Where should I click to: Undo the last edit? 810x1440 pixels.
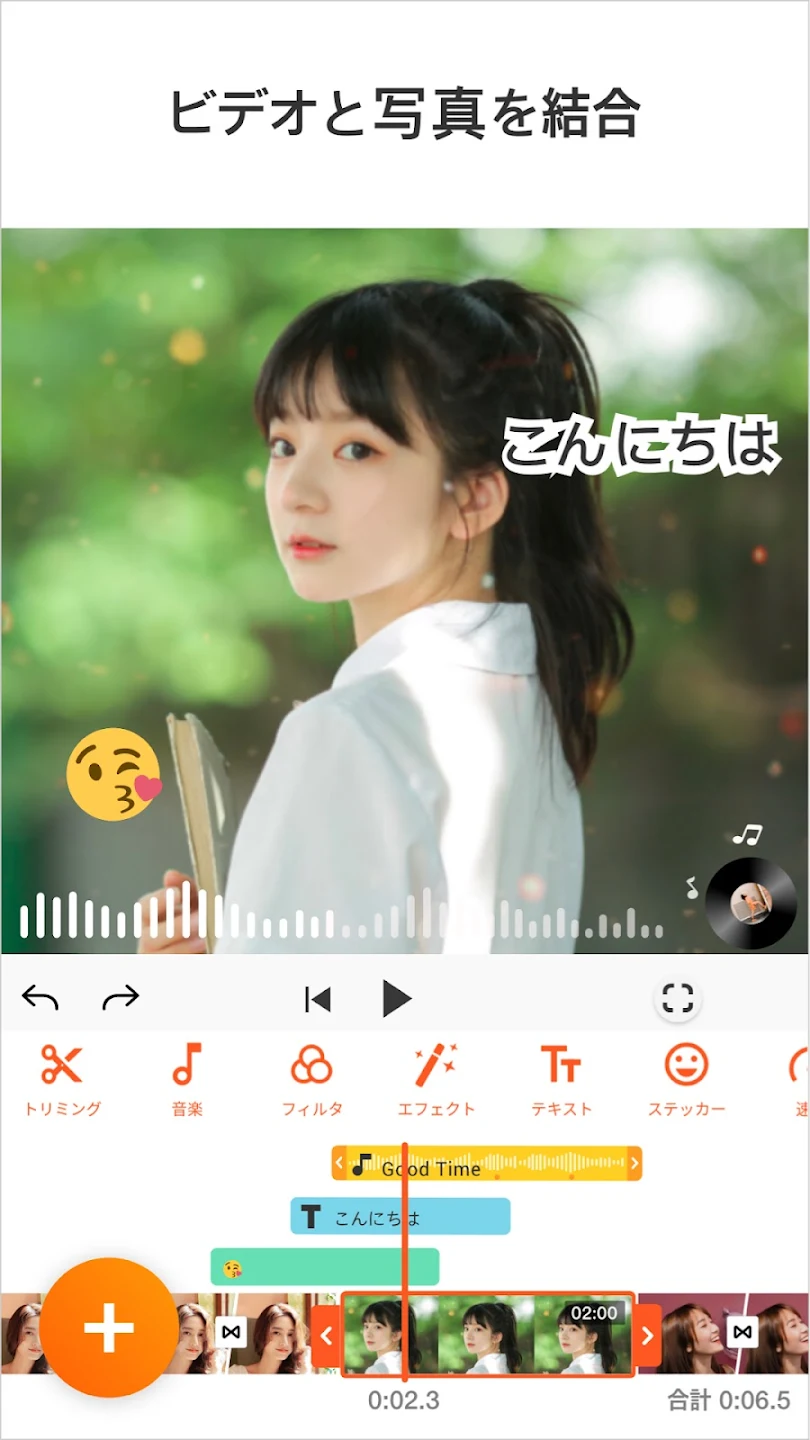[x=41, y=998]
